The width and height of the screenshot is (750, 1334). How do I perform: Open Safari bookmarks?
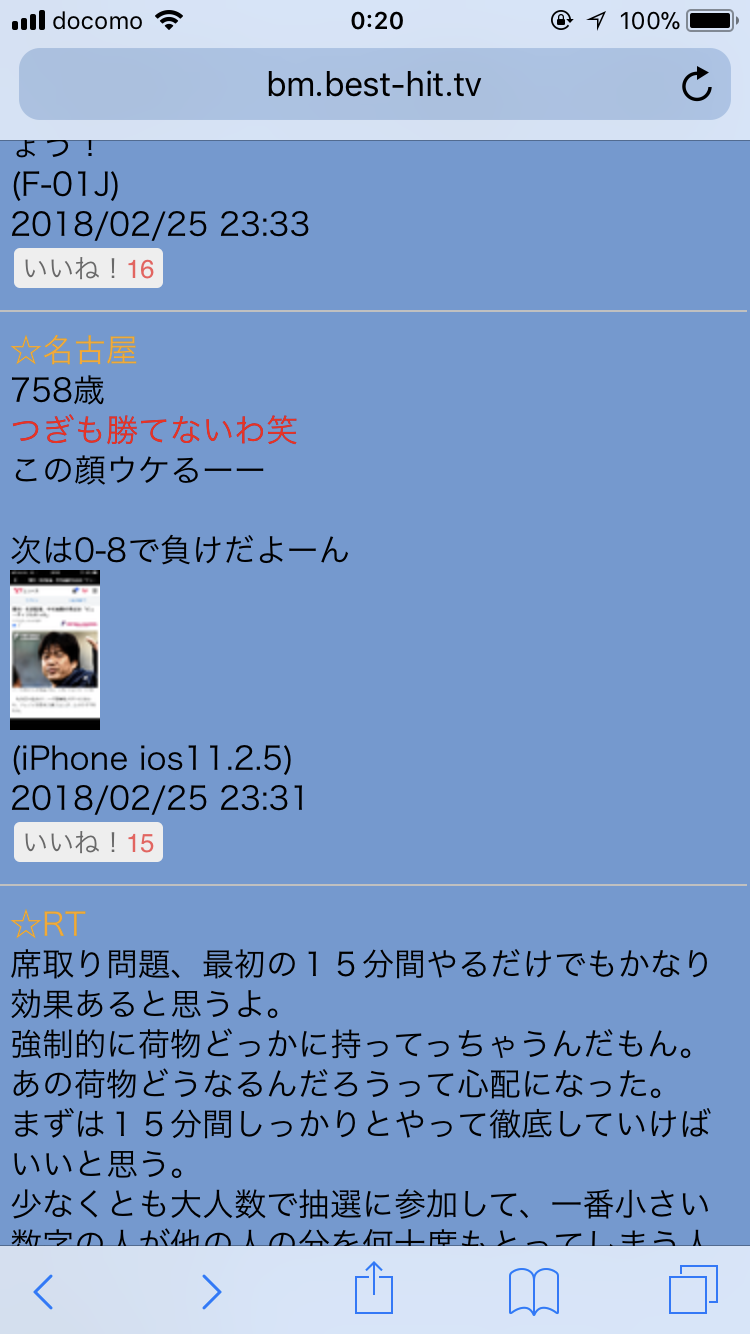point(534,1291)
